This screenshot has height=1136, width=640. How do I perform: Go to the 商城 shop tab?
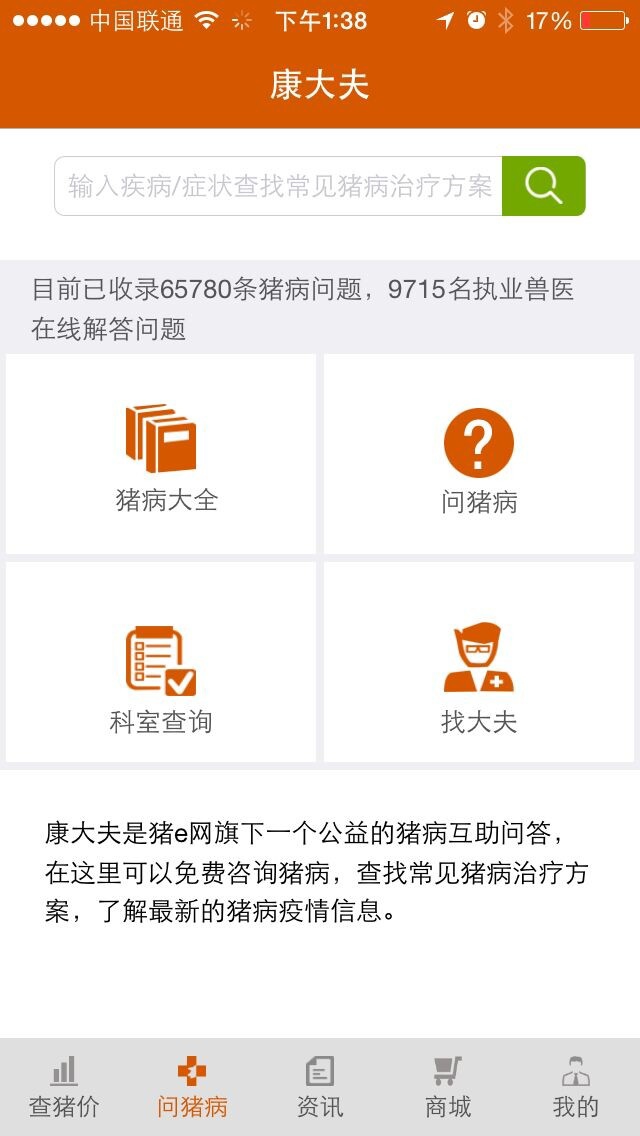pyautogui.click(x=448, y=1087)
